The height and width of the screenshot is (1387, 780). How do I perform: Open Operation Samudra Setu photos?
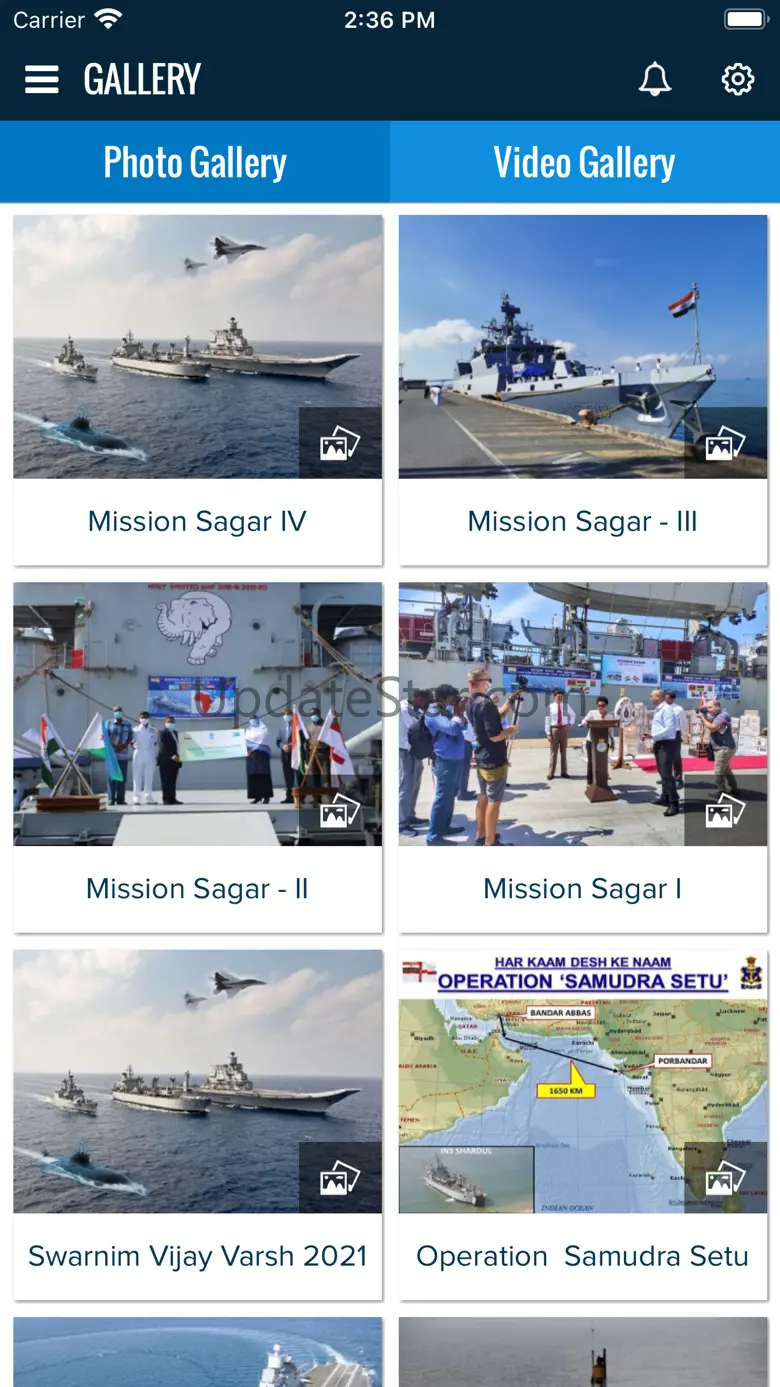pos(583,1124)
